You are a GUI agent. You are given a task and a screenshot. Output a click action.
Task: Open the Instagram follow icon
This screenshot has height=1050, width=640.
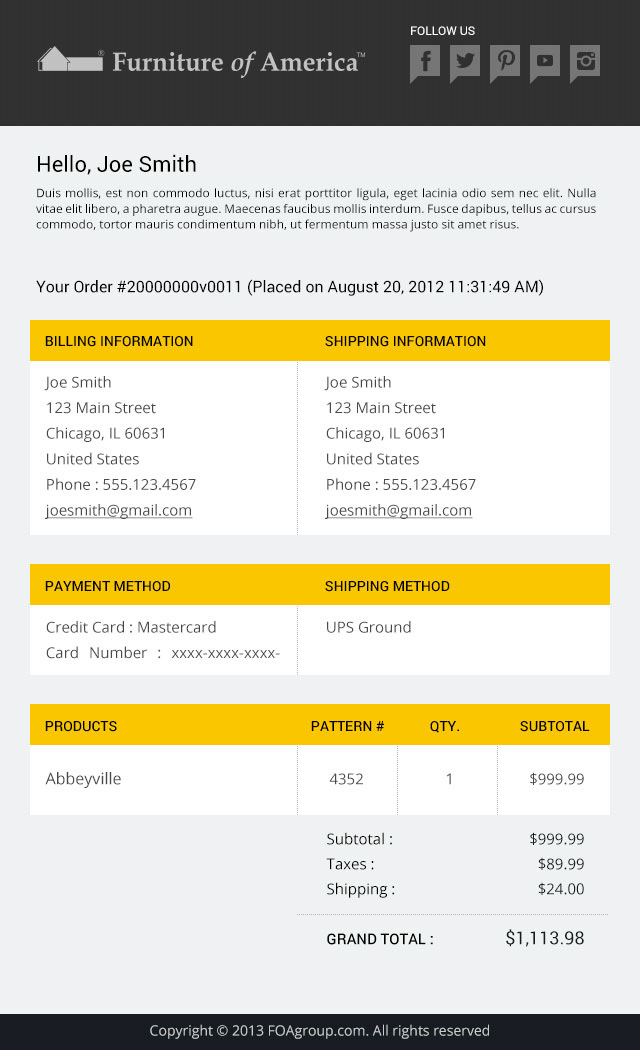[x=585, y=63]
